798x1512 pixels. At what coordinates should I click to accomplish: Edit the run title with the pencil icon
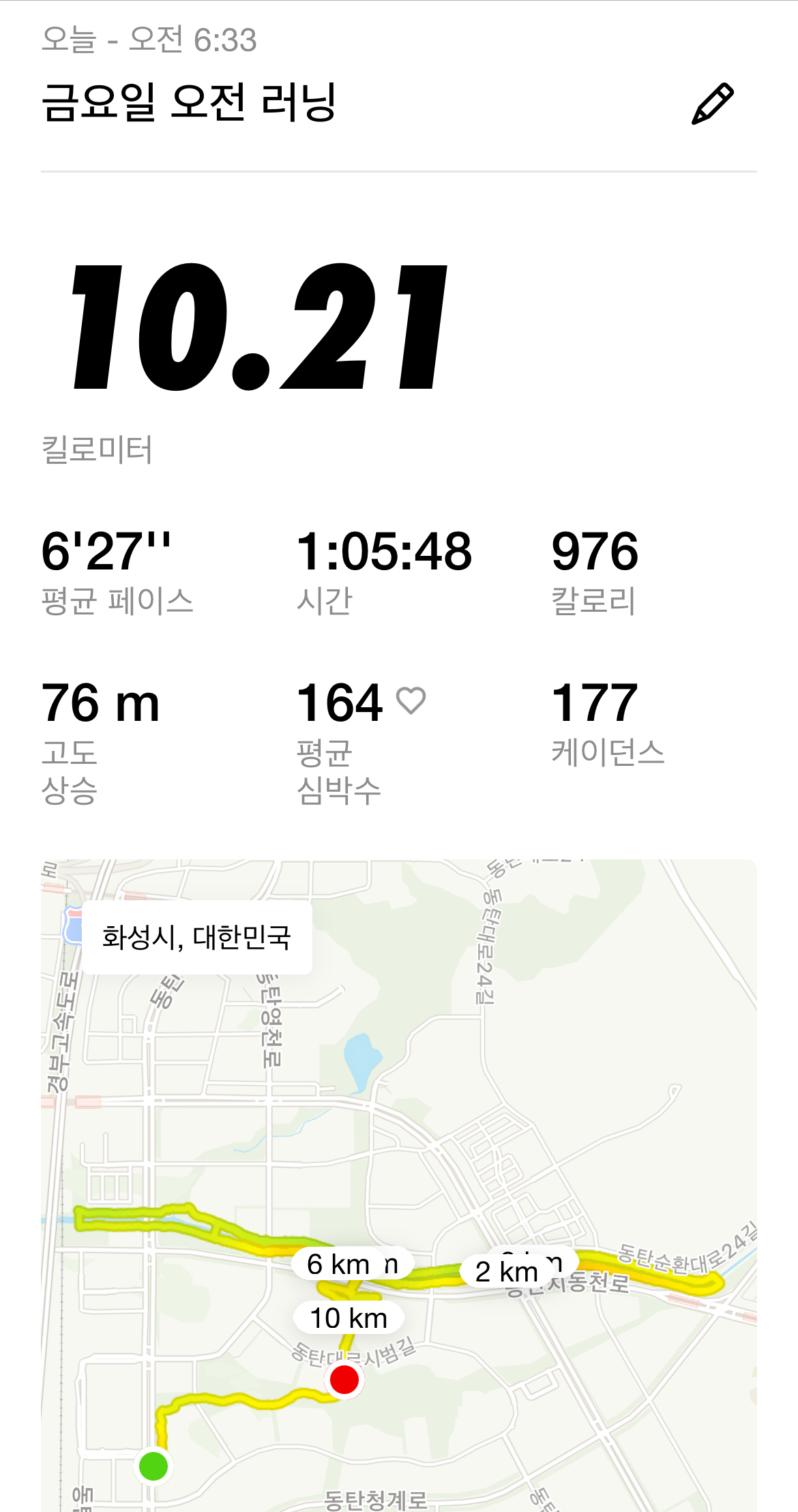click(x=712, y=104)
